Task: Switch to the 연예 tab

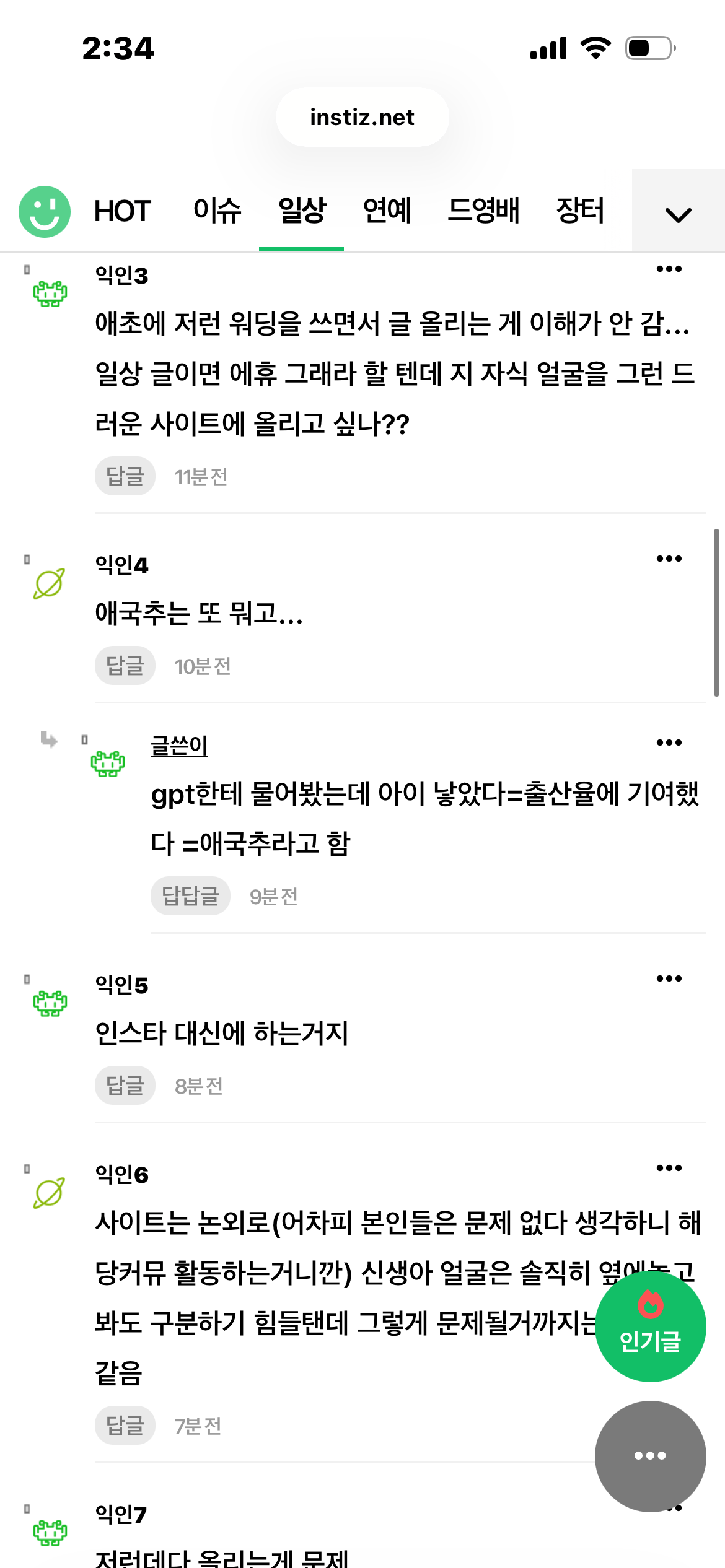Action: 387,211
